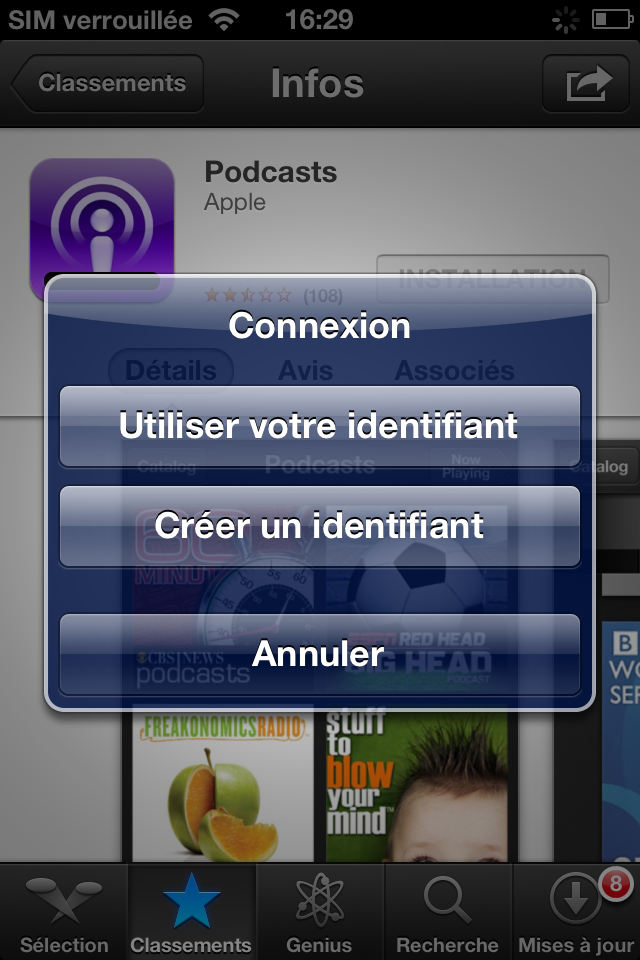View Mises à jour updates
The width and height of the screenshot is (640, 960).
point(576,912)
